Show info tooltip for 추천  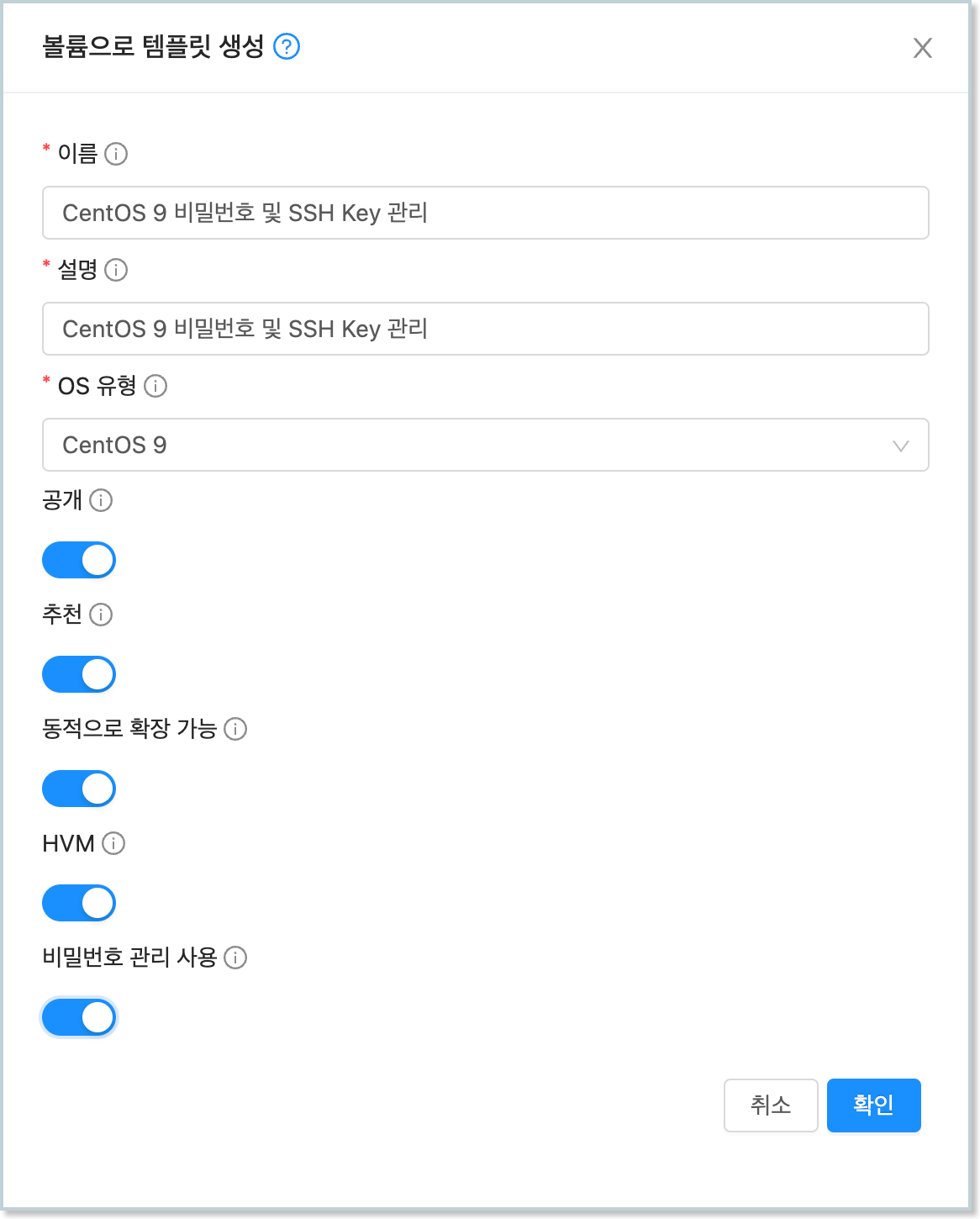tap(101, 615)
